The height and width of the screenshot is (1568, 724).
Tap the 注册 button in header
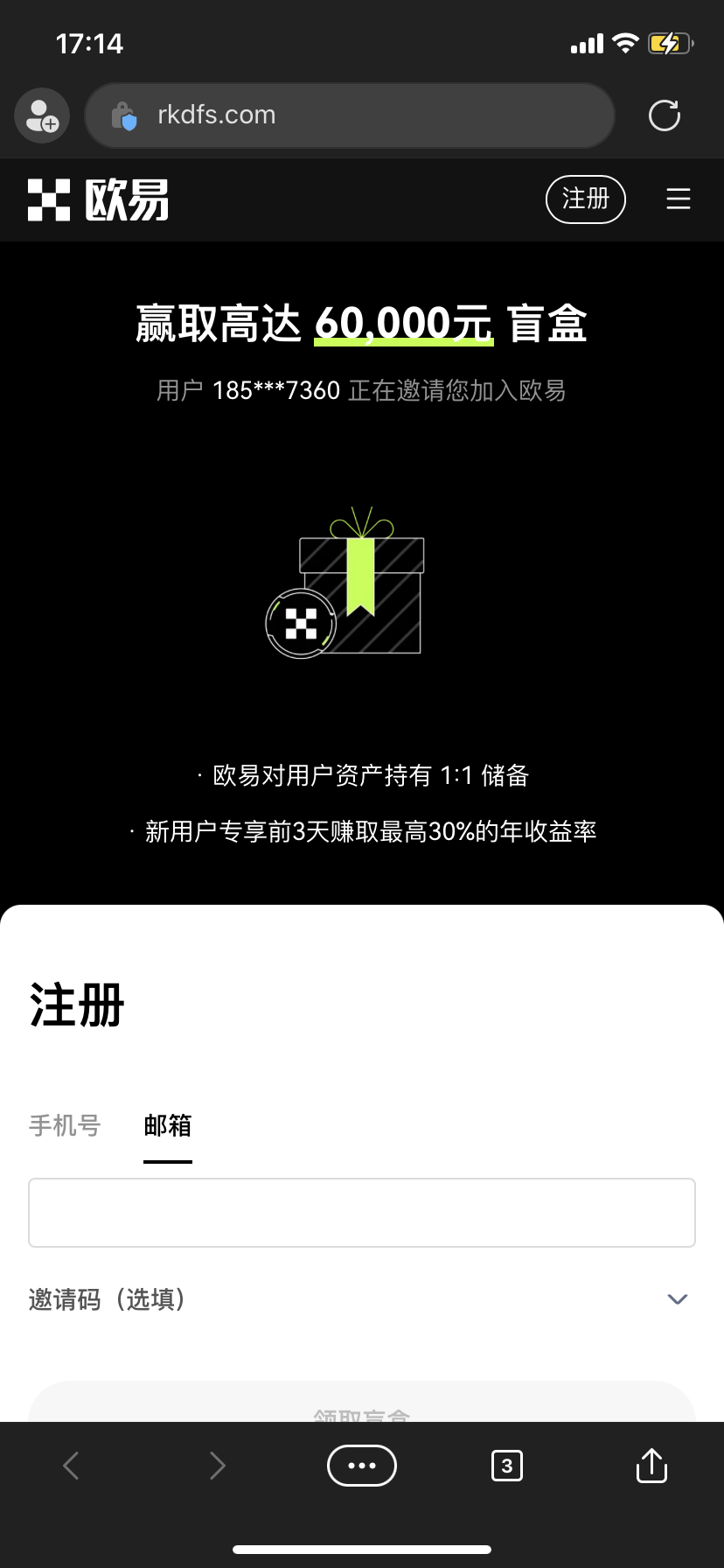[x=585, y=199]
